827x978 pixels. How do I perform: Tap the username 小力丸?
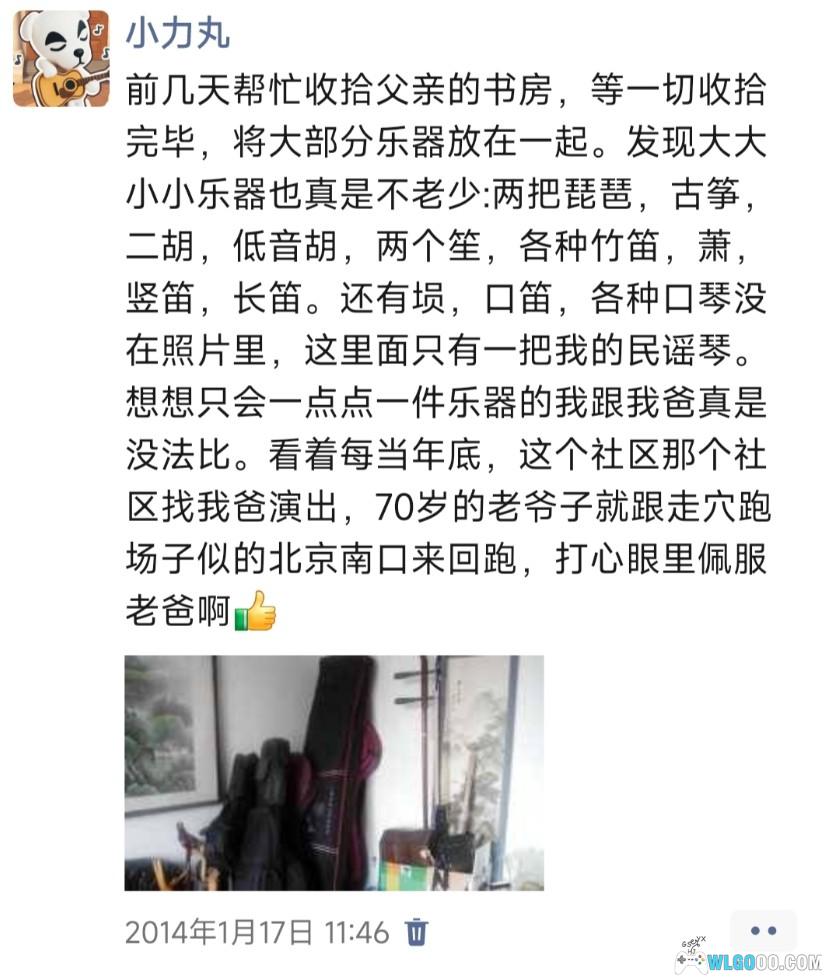tap(177, 32)
